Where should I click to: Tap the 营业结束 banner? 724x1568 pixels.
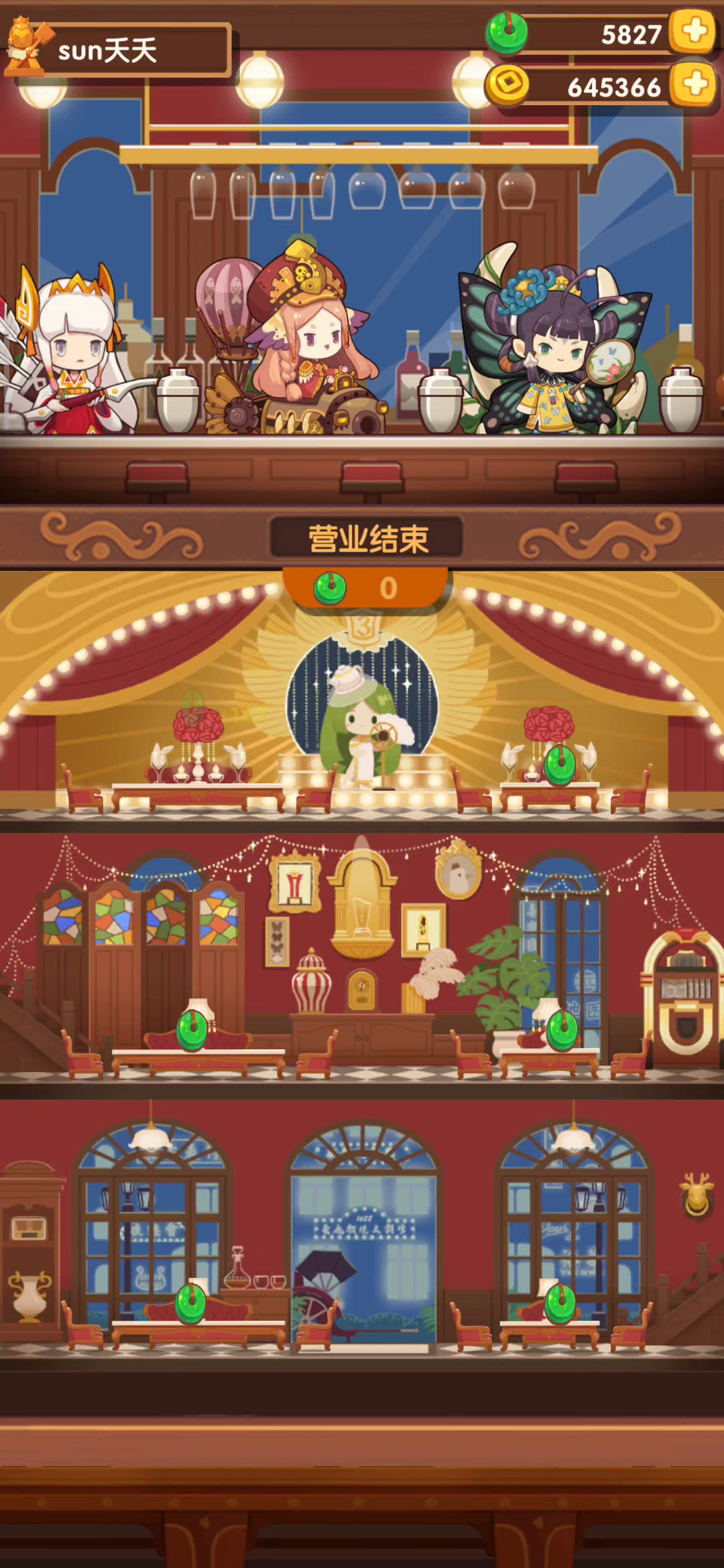pos(367,538)
